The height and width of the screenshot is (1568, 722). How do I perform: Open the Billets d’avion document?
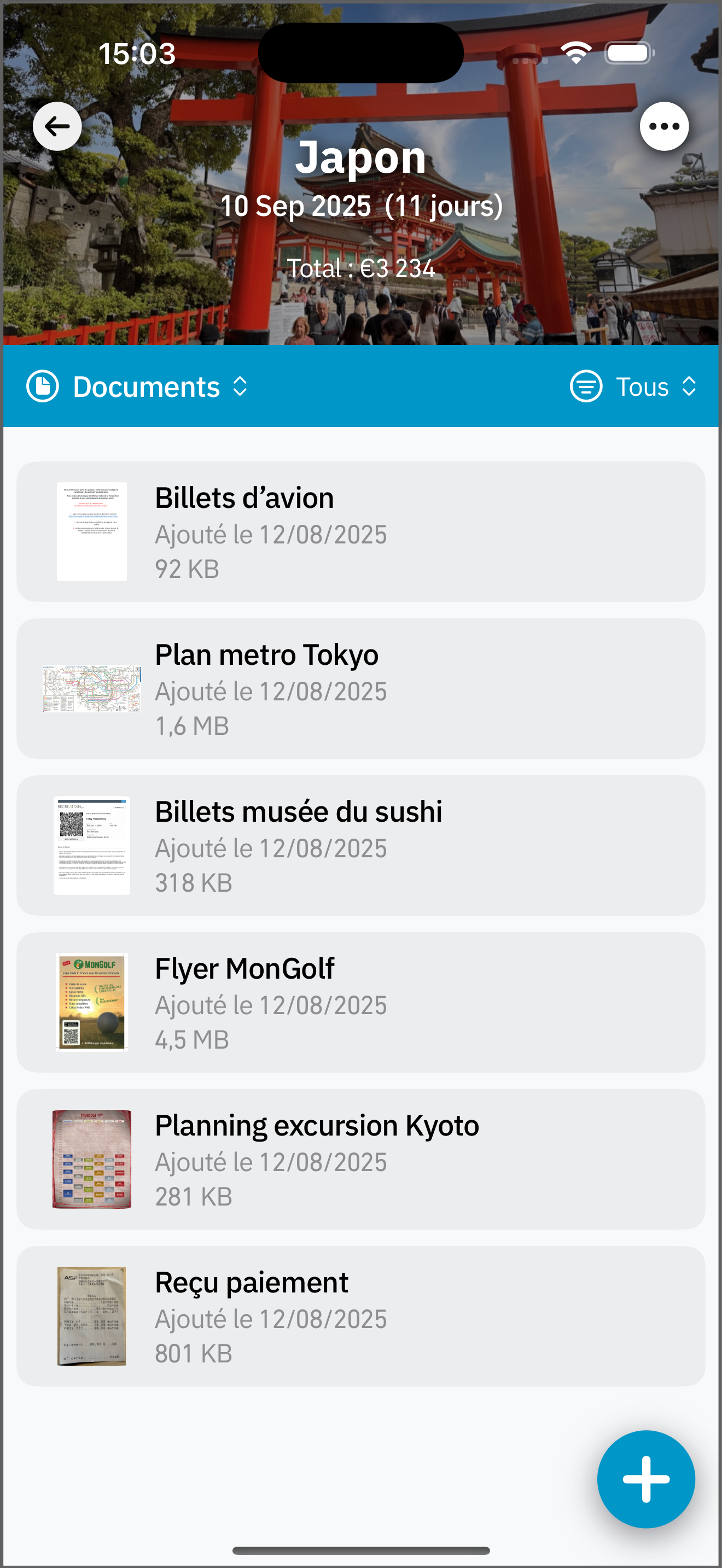[x=361, y=531]
